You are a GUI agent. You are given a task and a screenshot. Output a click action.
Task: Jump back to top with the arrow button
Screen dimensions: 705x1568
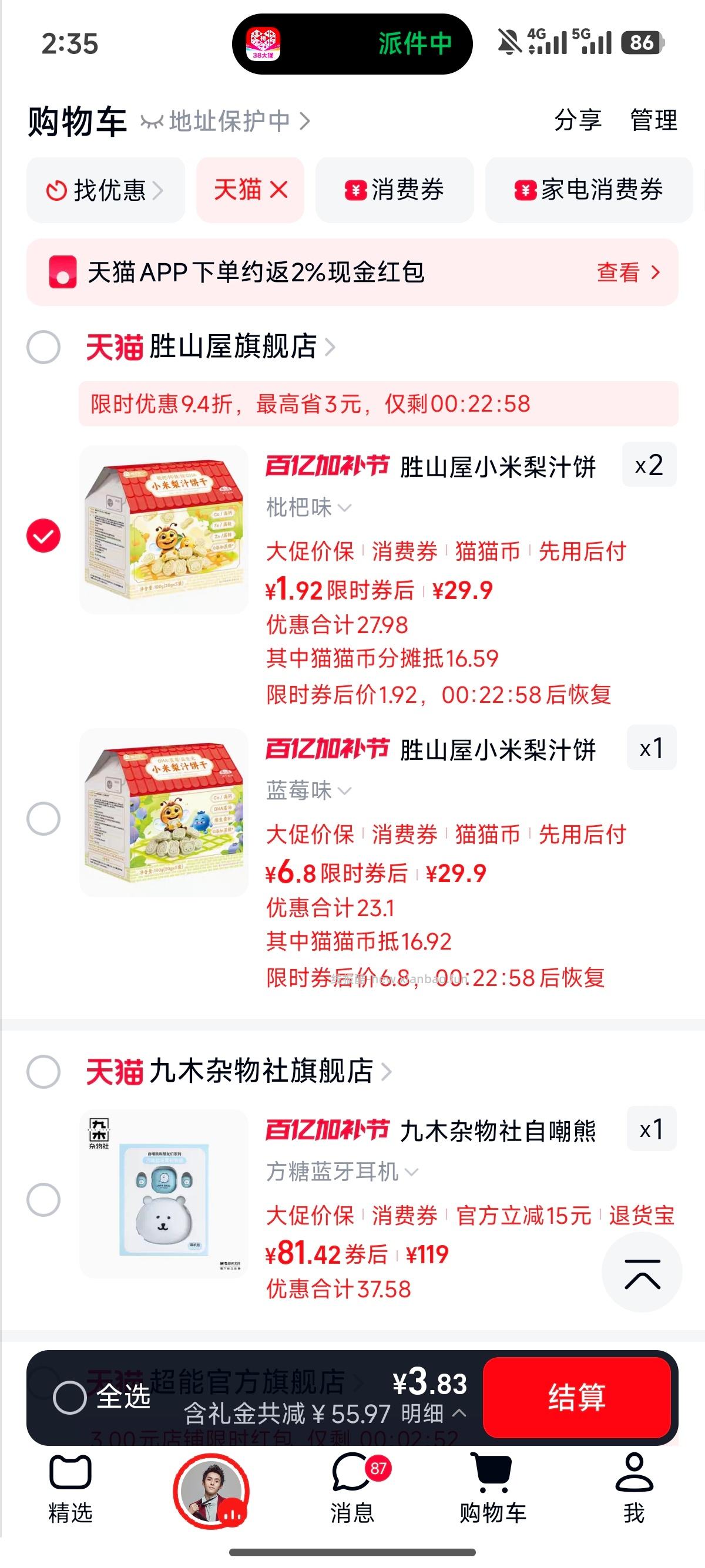(x=642, y=1272)
